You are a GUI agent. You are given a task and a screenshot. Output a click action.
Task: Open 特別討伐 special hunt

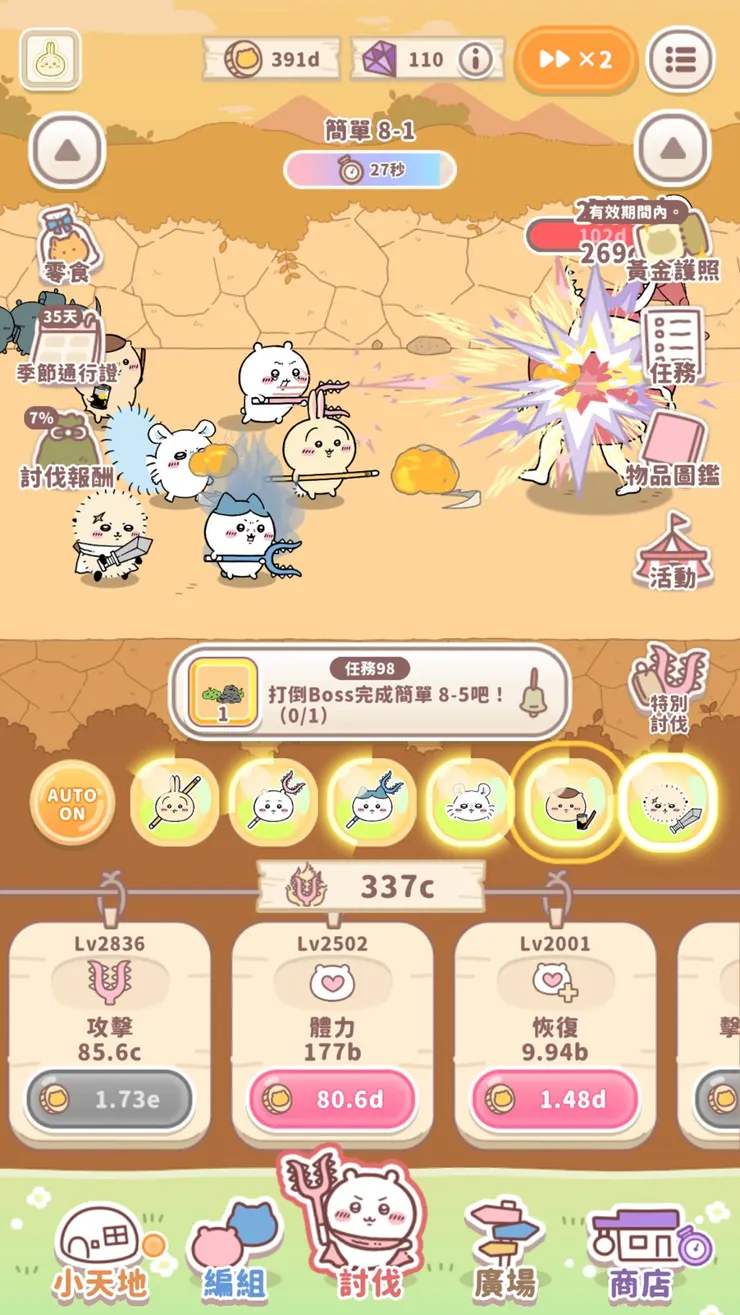coord(668,688)
